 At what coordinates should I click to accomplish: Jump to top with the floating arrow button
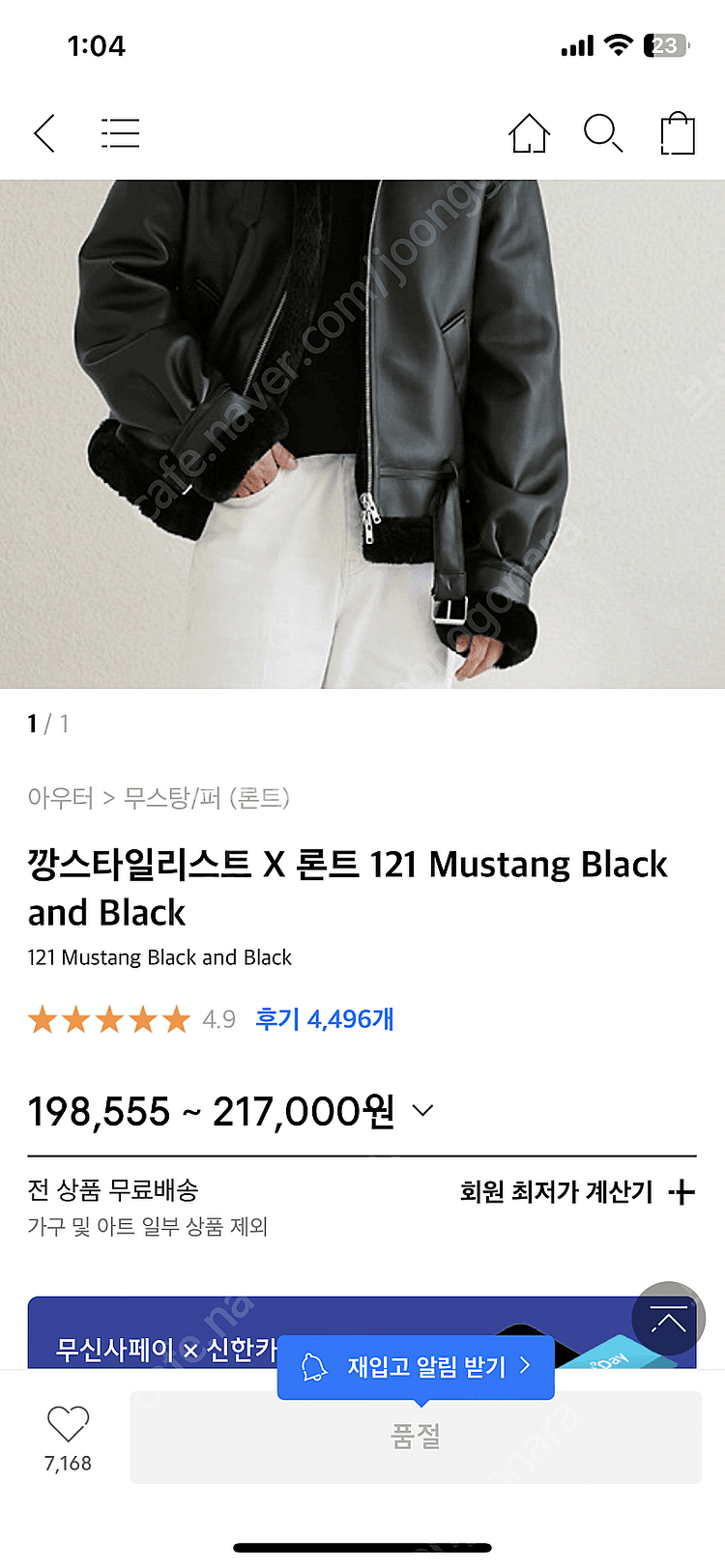point(668,1319)
